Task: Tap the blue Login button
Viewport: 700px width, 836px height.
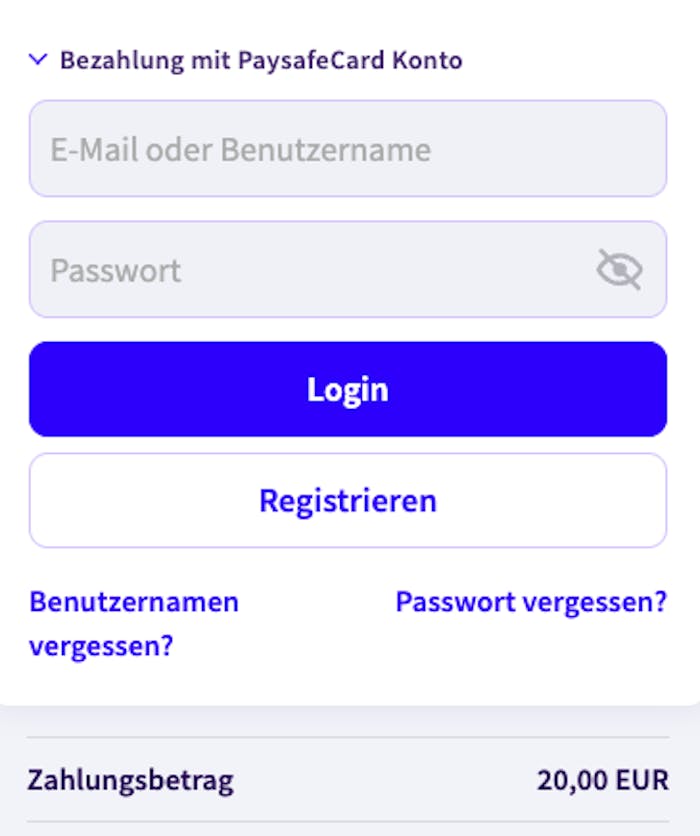Action: (347, 390)
